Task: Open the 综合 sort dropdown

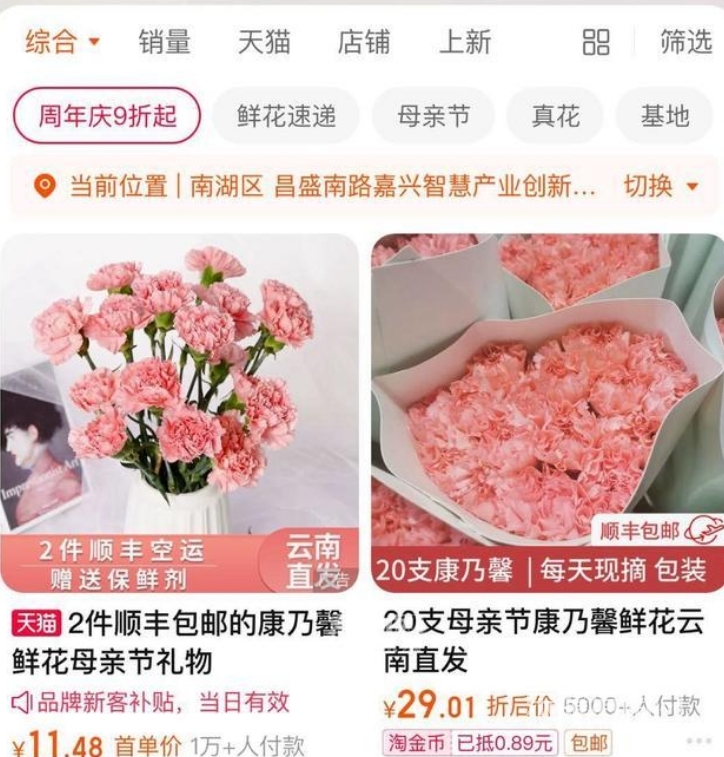Action: pyautogui.click(x=63, y=42)
